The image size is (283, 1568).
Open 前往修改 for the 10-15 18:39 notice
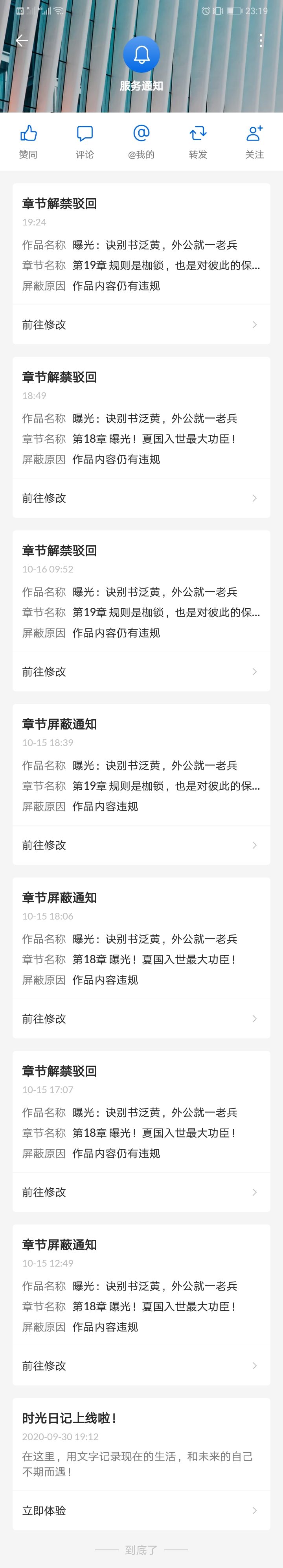click(141, 845)
